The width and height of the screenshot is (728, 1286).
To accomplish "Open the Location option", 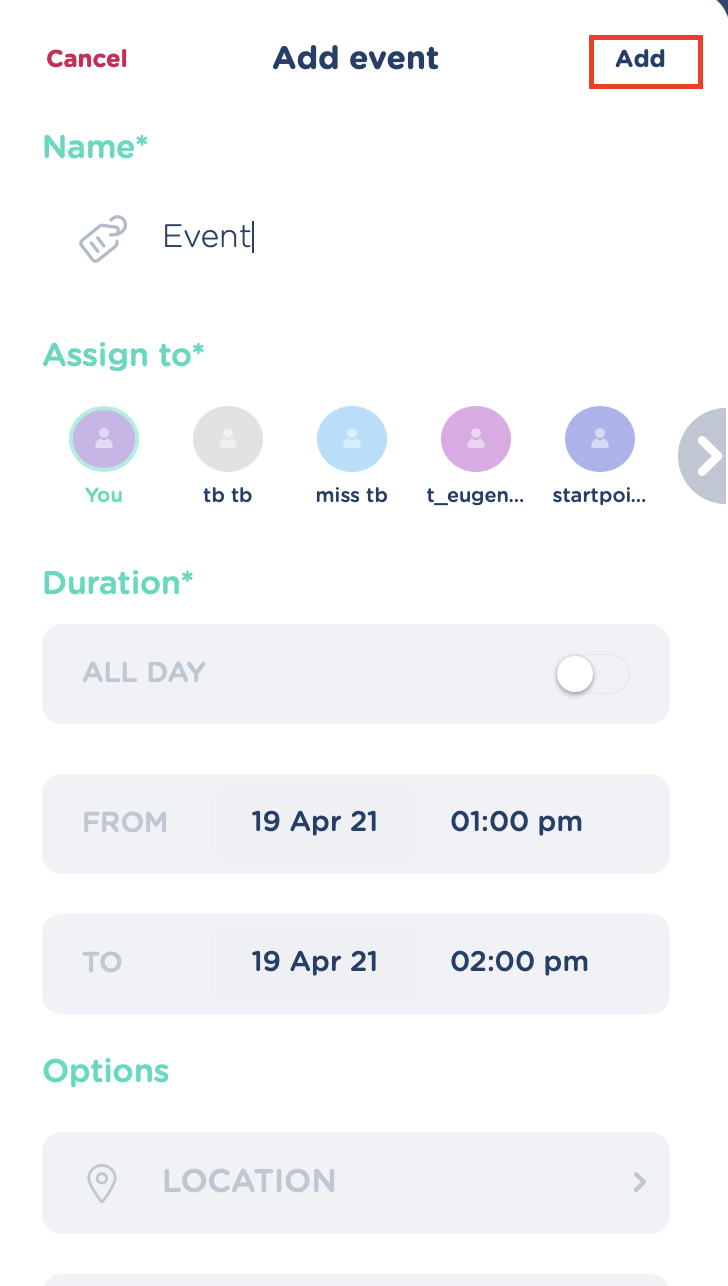I will tap(356, 1182).
